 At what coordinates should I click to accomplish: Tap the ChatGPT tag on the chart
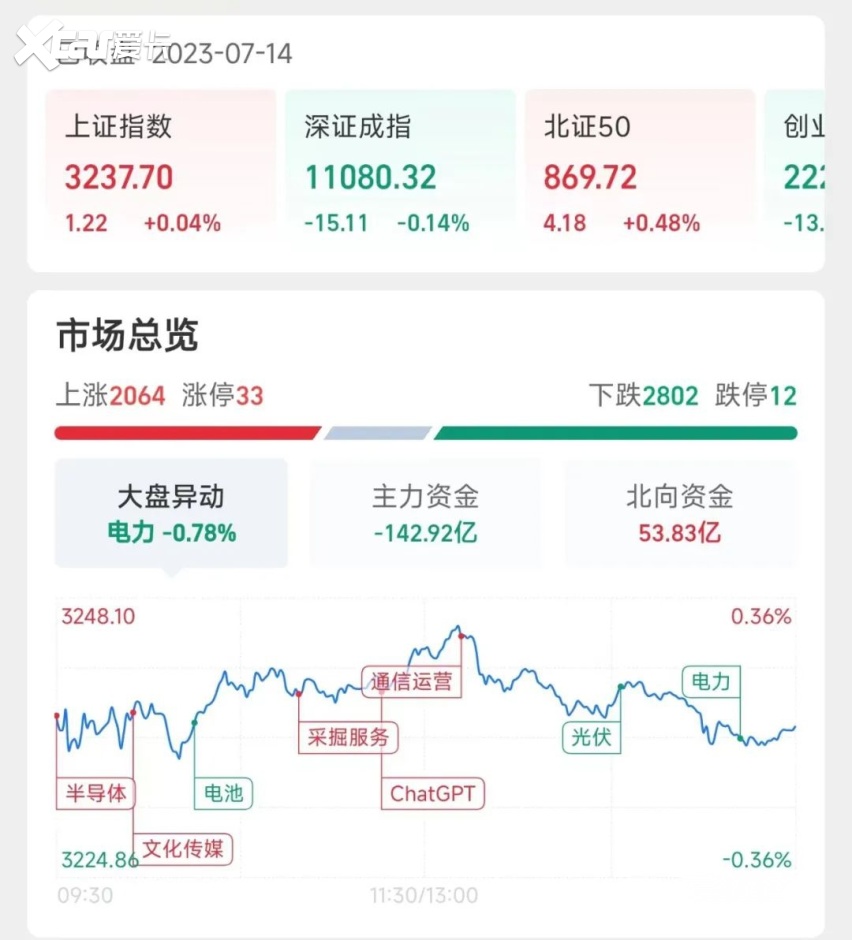[434, 794]
